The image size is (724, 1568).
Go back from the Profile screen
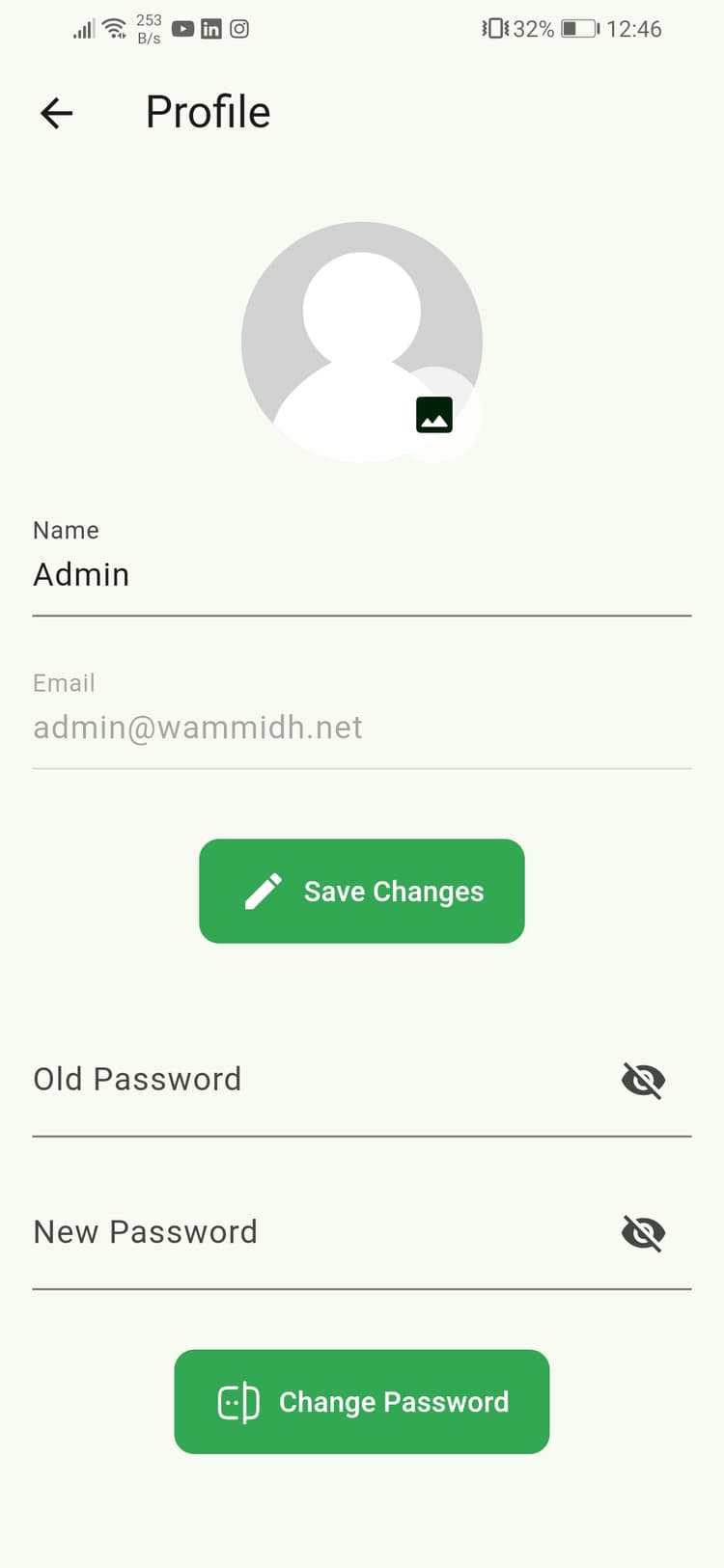pyautogui.click(x=56, y=113)
